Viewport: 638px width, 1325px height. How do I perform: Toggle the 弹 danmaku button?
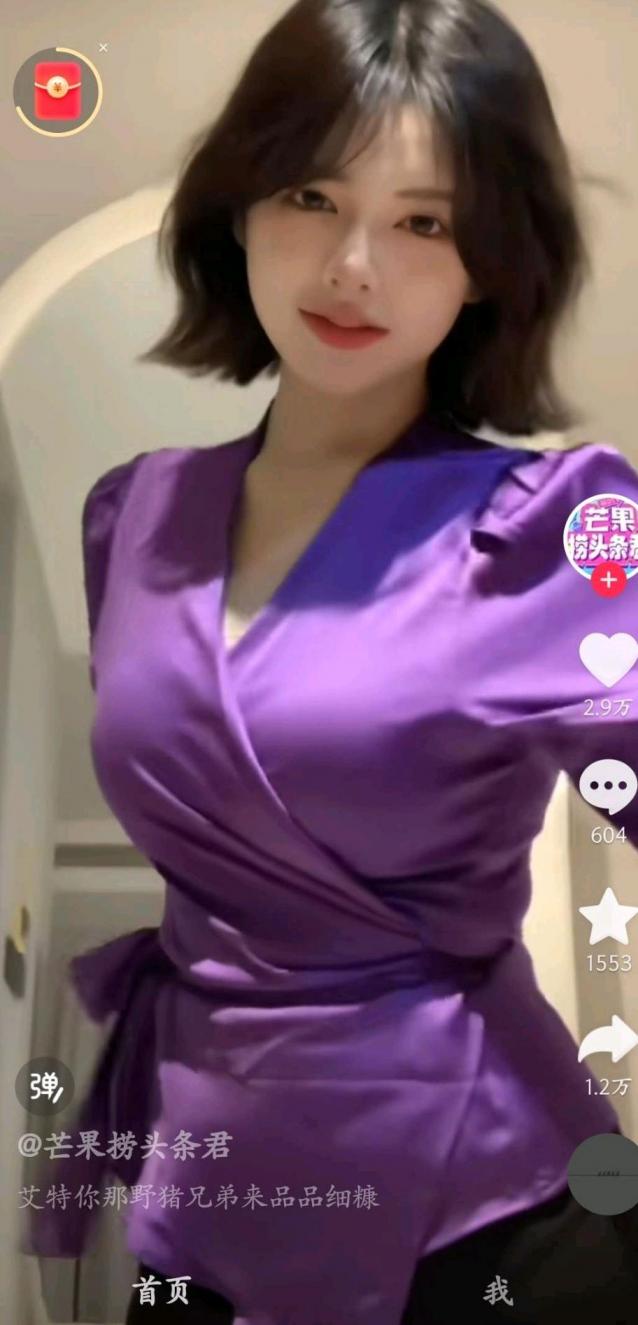pyautogui.click(x=45, y=1087)
